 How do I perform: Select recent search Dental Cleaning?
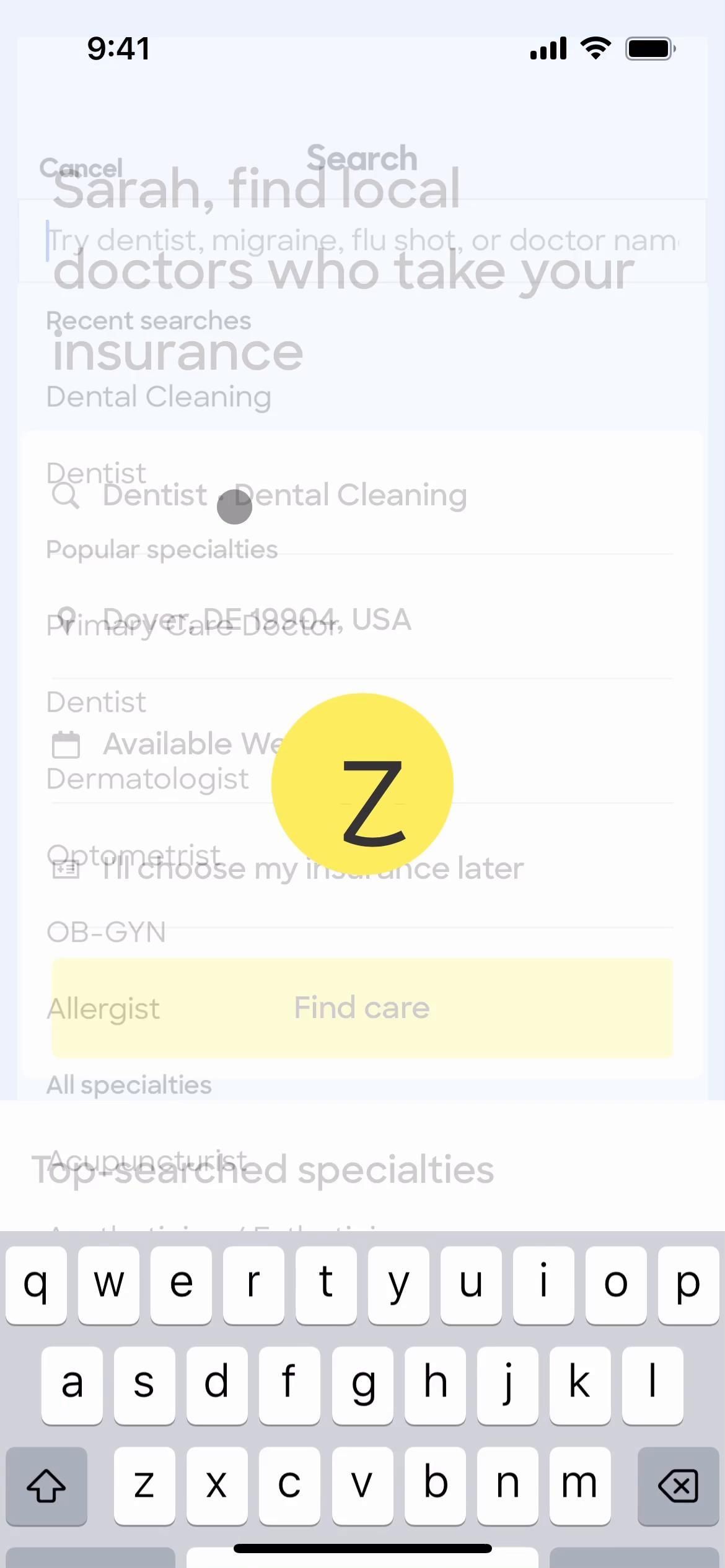click(x=159, y=396)
